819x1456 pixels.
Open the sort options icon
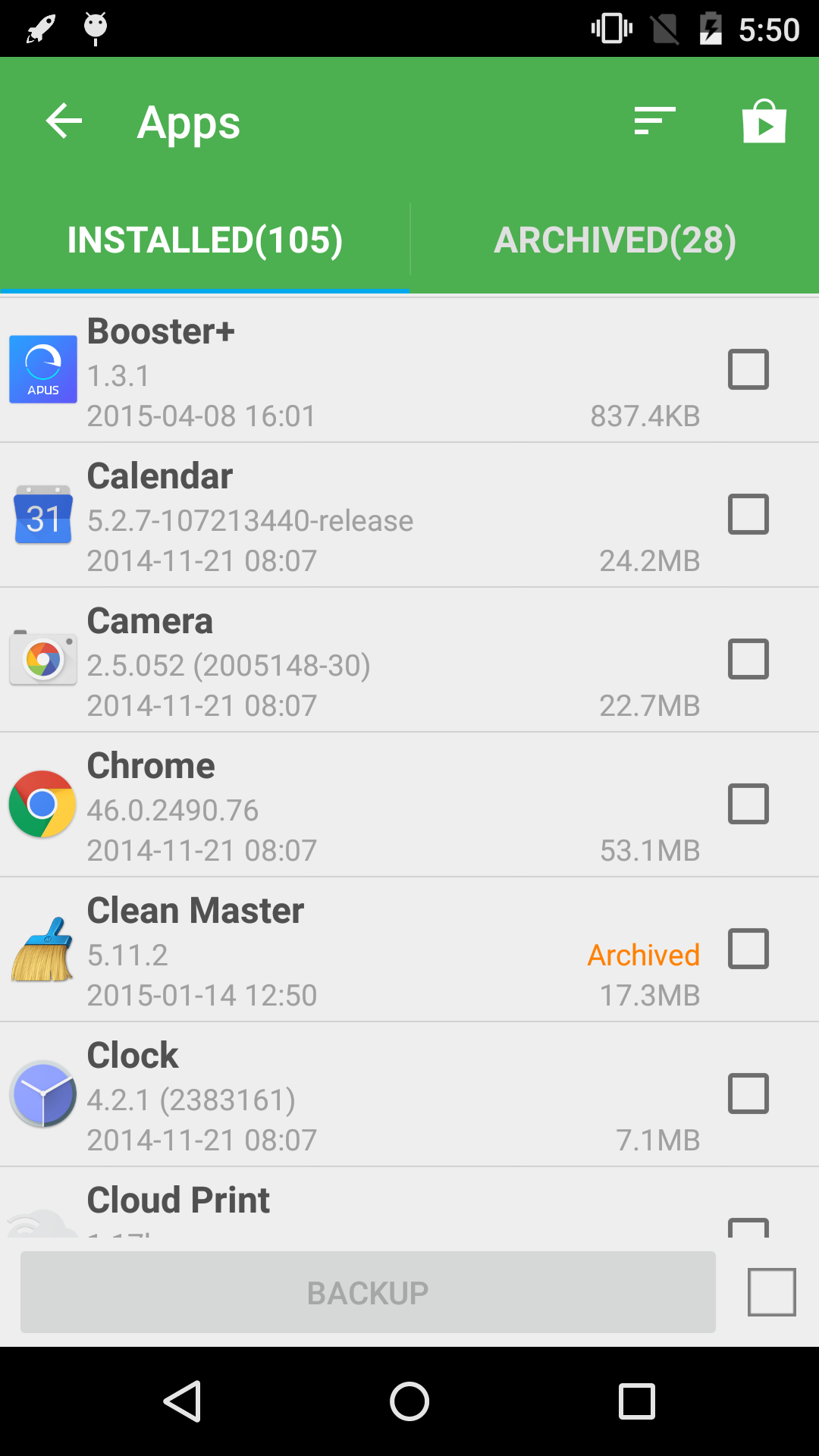pos(654,121)
